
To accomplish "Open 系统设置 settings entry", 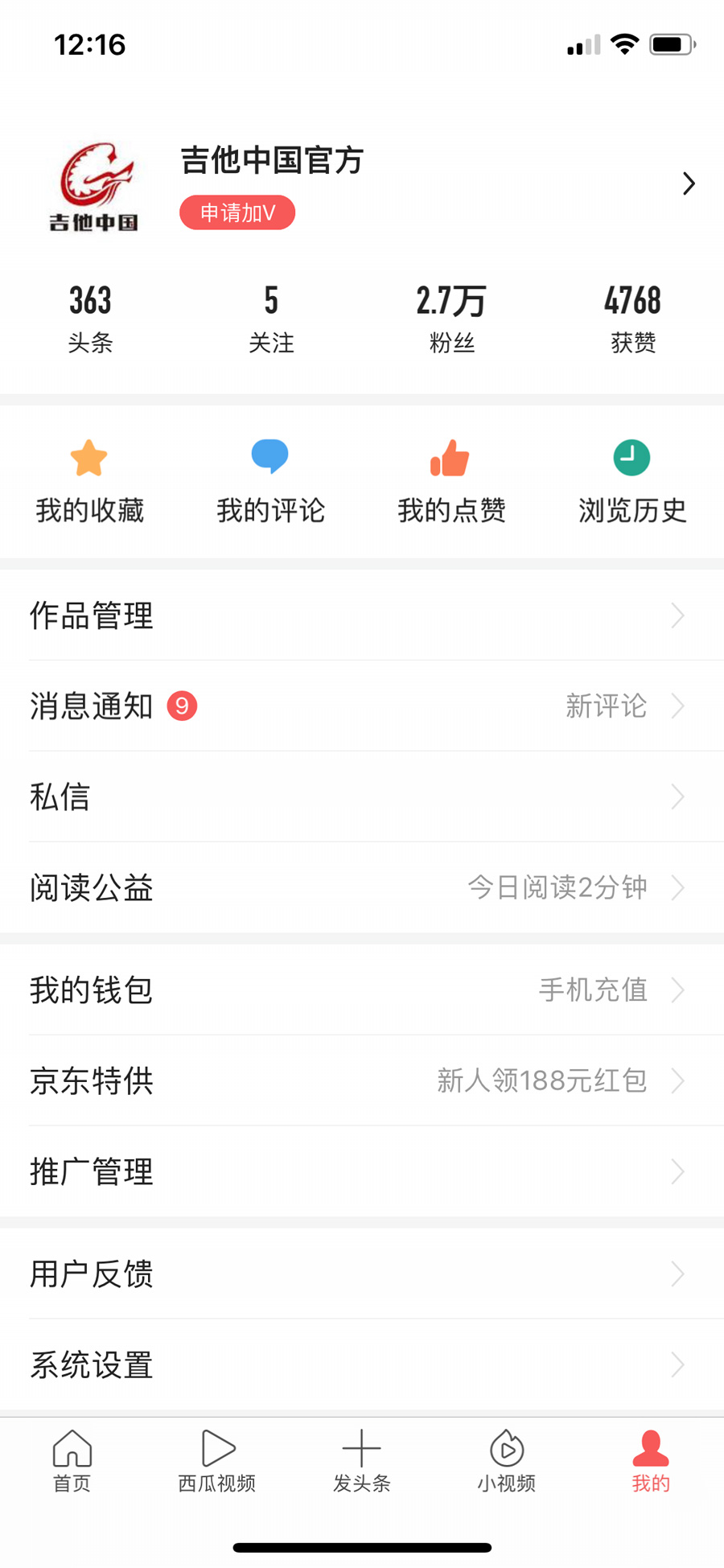I will (91, 1364).
